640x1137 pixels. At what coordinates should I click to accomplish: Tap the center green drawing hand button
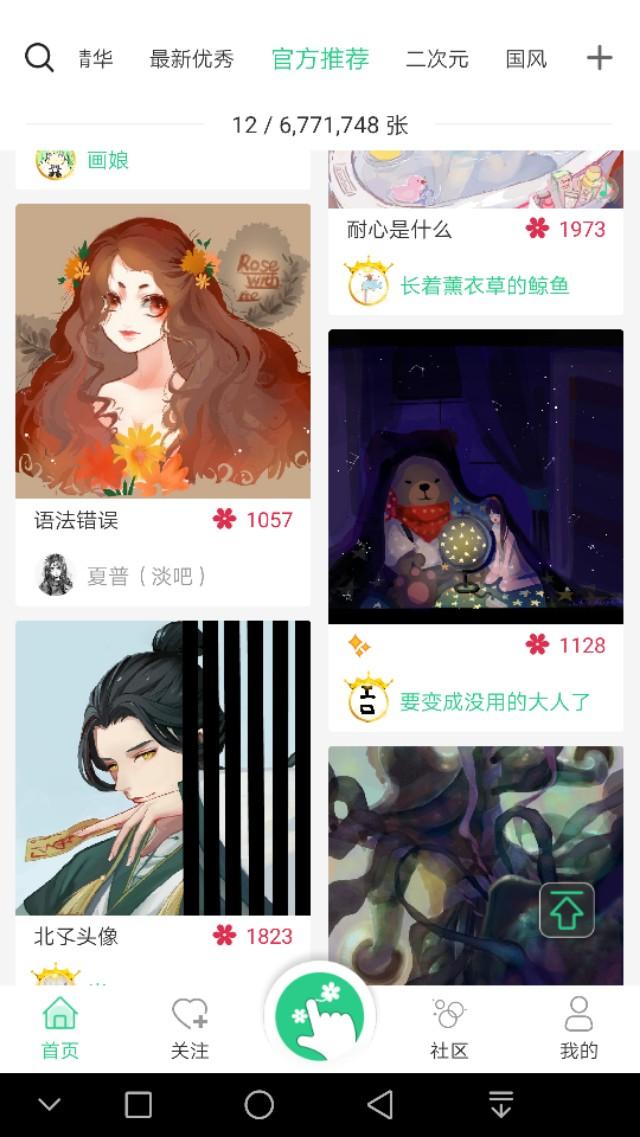click(x=320, y=1017)
